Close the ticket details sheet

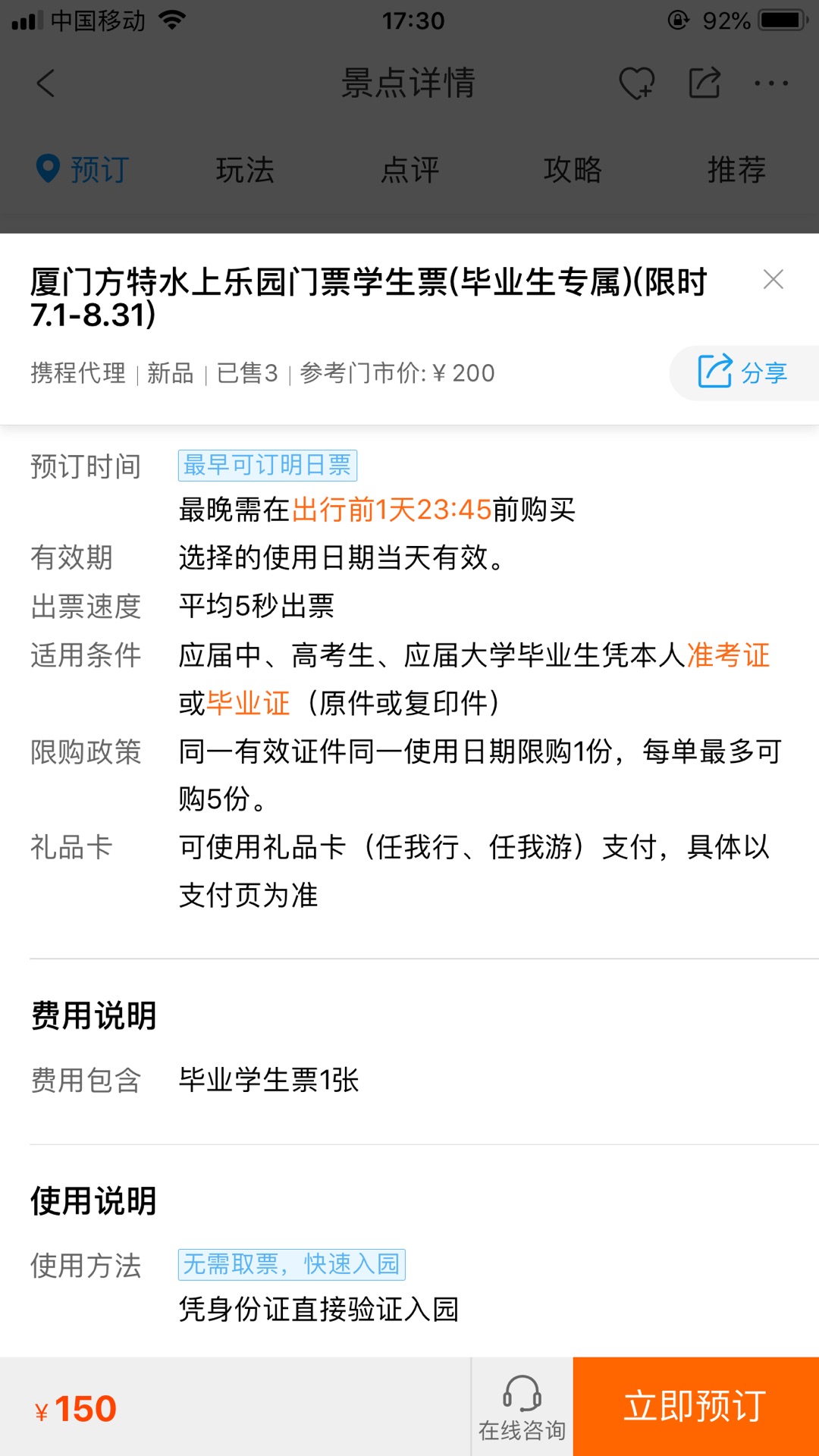pyautogui.click(x=773, y=280)
